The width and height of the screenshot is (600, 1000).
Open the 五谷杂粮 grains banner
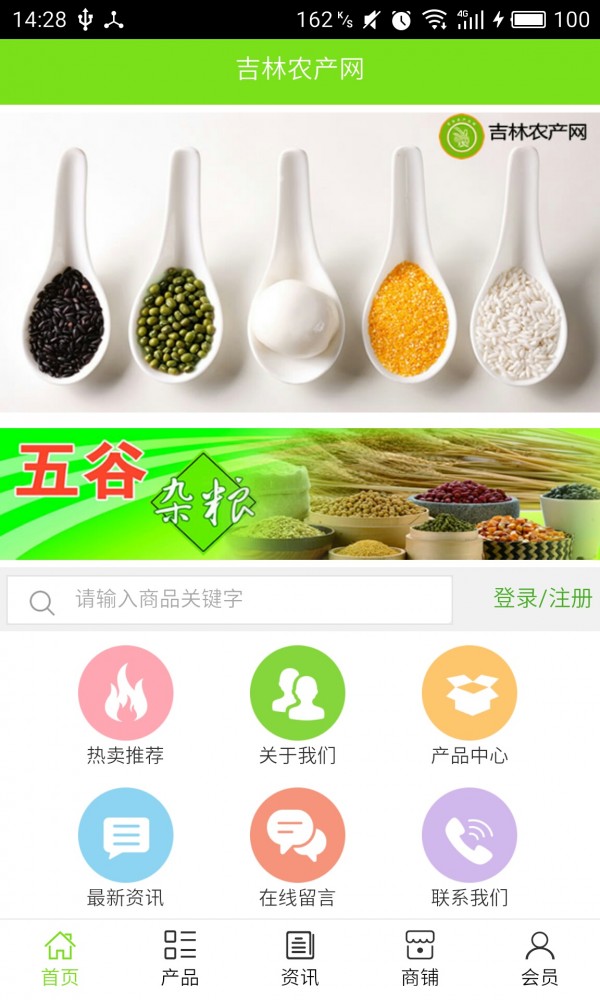click(300, 494)
